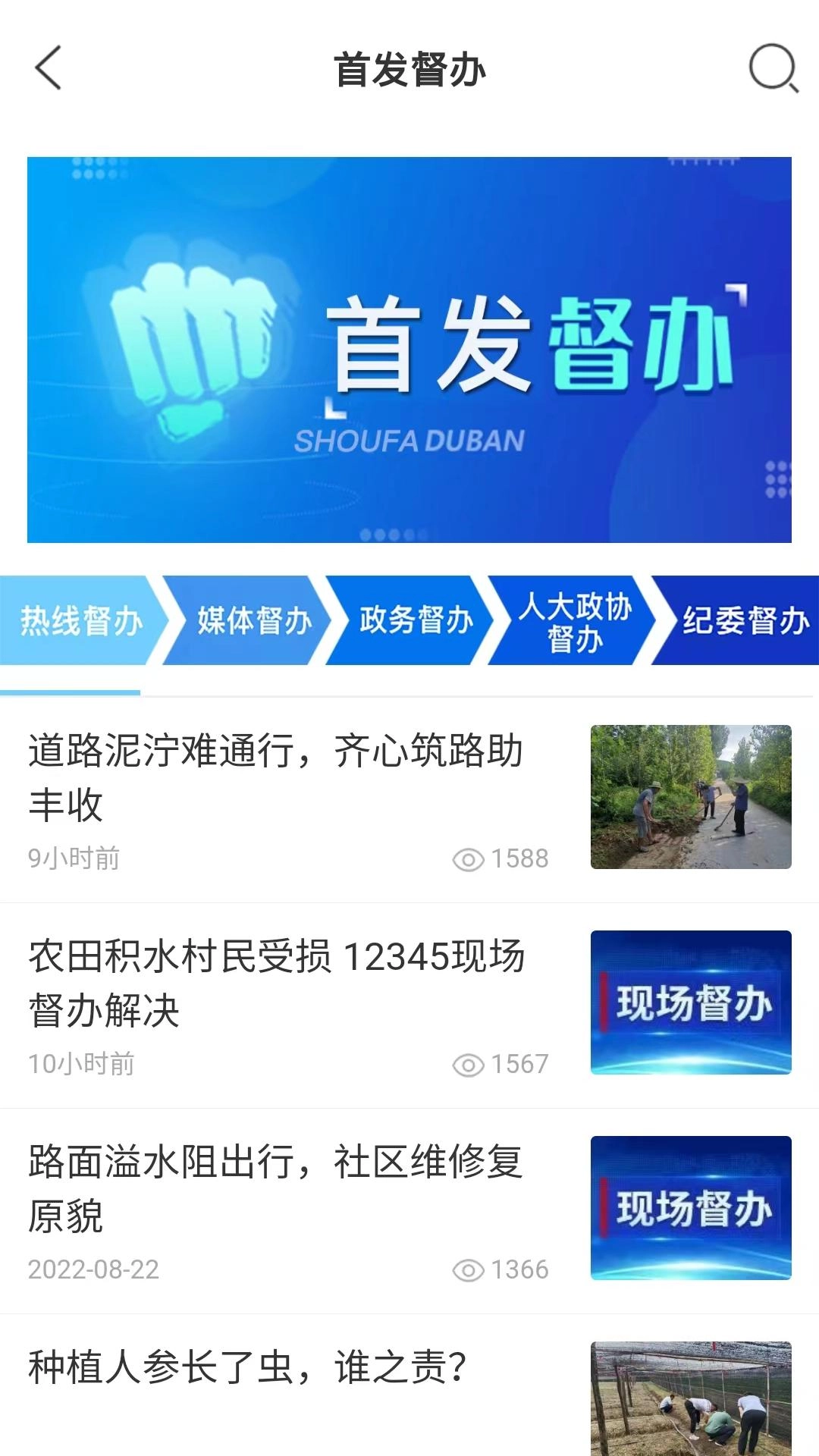This screenshot has width=819, height=1456.
Task: Switch to the 媒体督办 tab
Action: tap(254, 622)
